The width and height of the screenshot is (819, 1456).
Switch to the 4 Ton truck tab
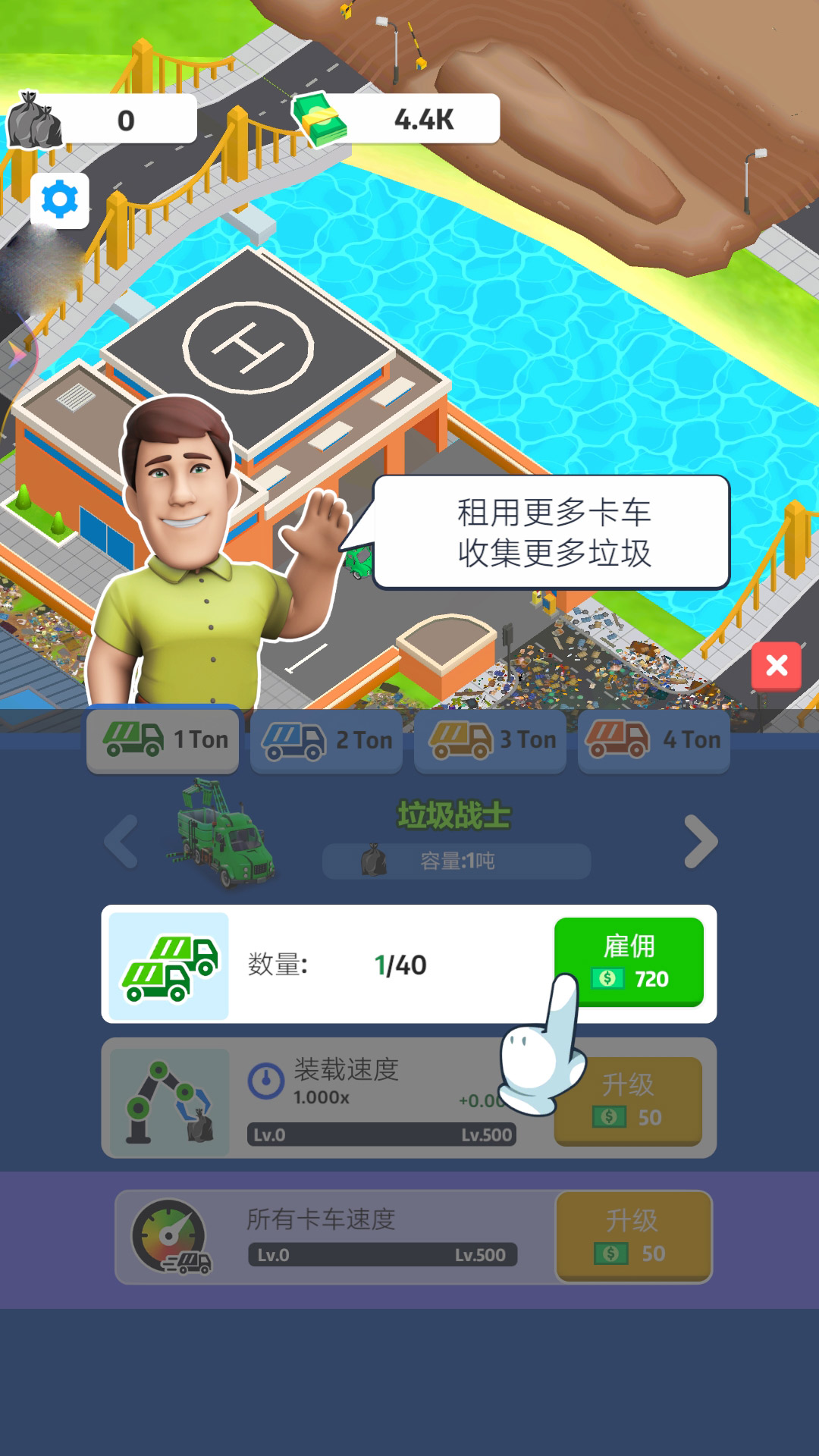coord(654,740)
